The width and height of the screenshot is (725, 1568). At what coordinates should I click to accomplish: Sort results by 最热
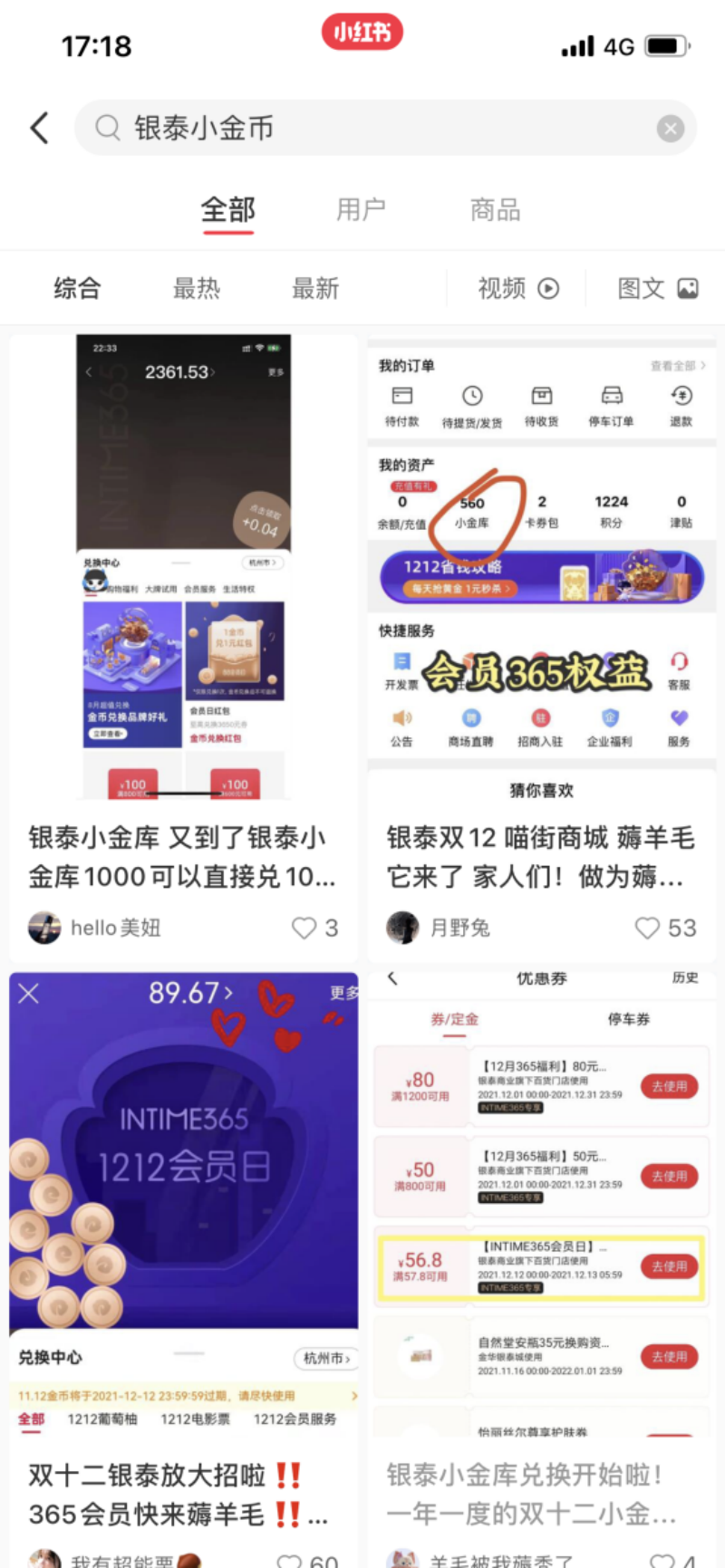[197, 289]
